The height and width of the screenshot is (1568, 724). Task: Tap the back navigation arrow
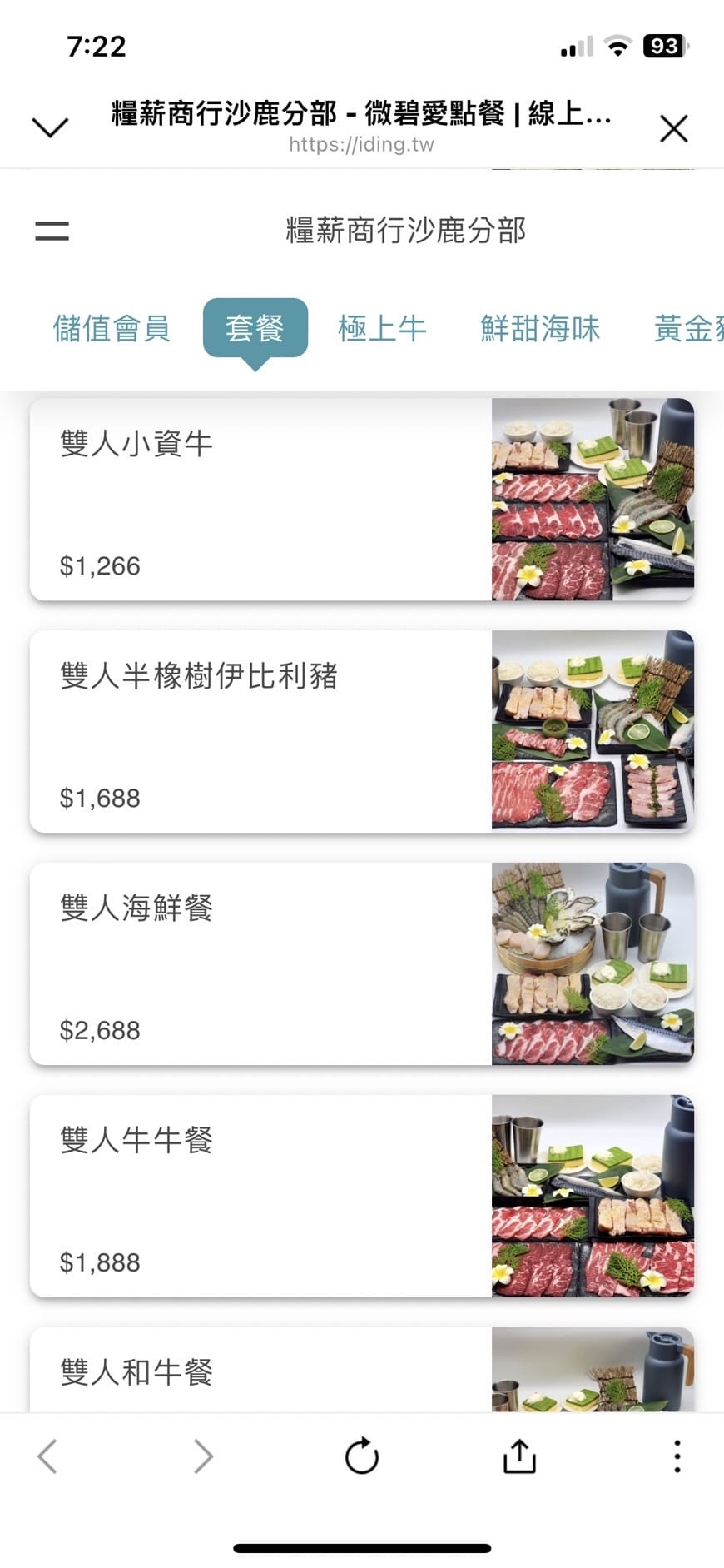(47, 1457)
